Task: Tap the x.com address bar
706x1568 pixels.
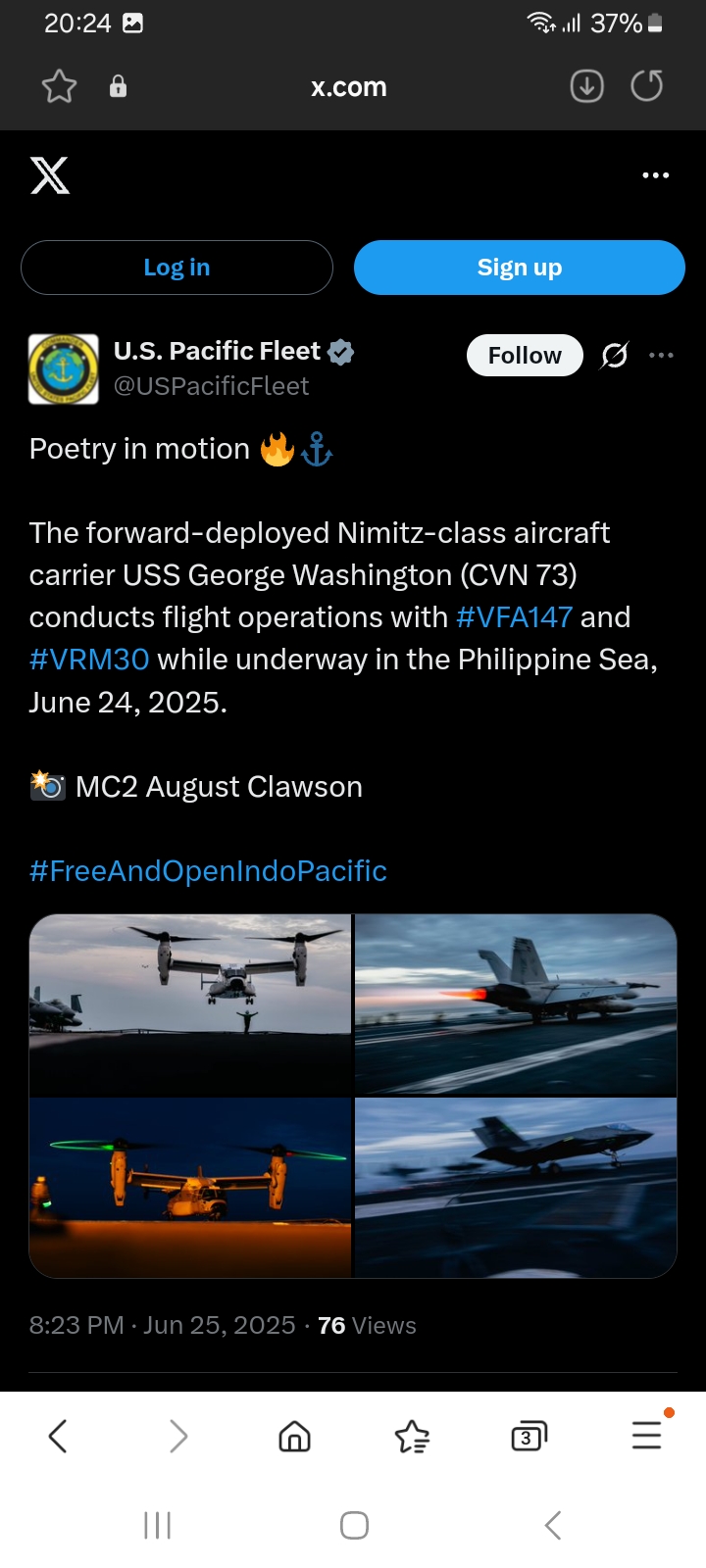Action: [348, 87]
